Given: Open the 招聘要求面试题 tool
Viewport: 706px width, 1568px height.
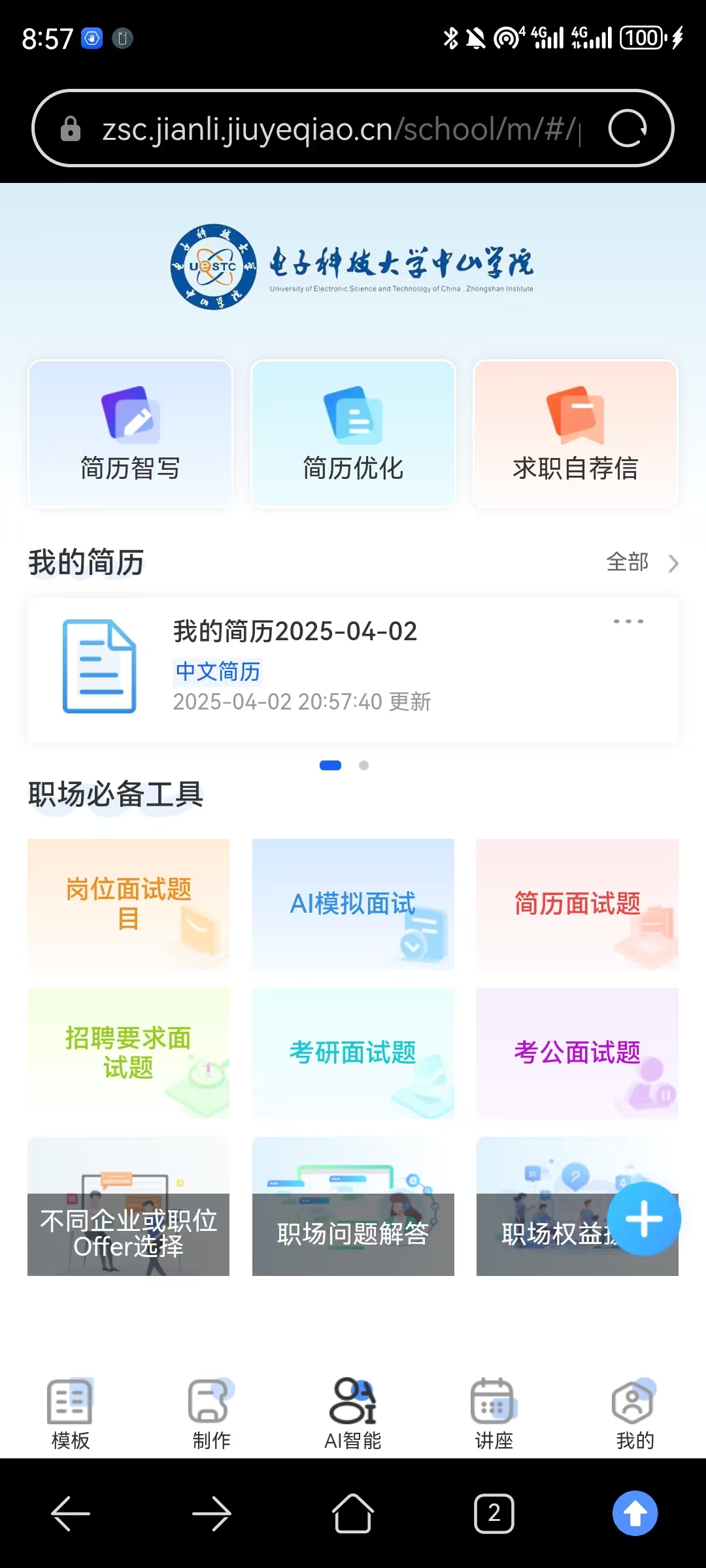Looking at the screenshot, I should (x=129, y=1053).
